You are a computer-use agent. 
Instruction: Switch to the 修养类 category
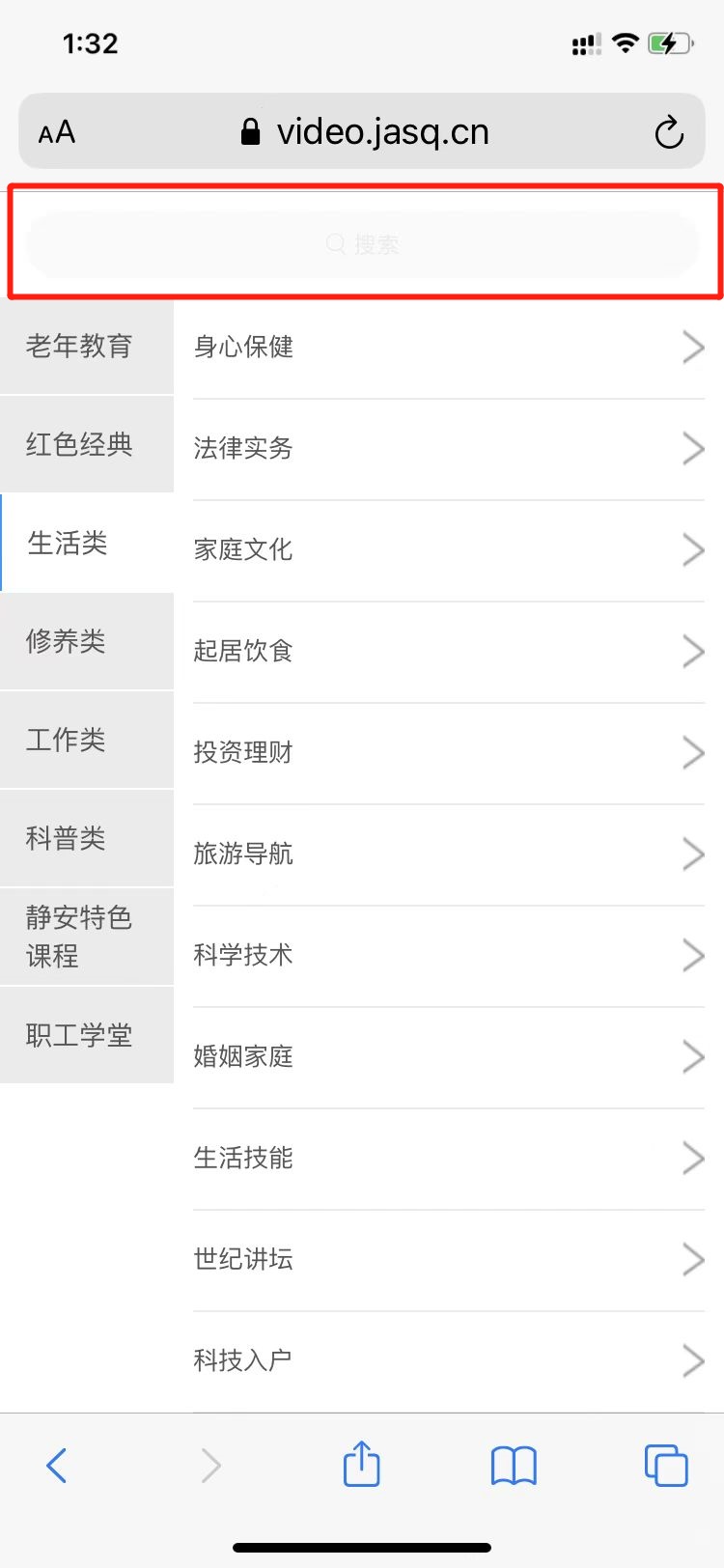[x=85, y=641]
